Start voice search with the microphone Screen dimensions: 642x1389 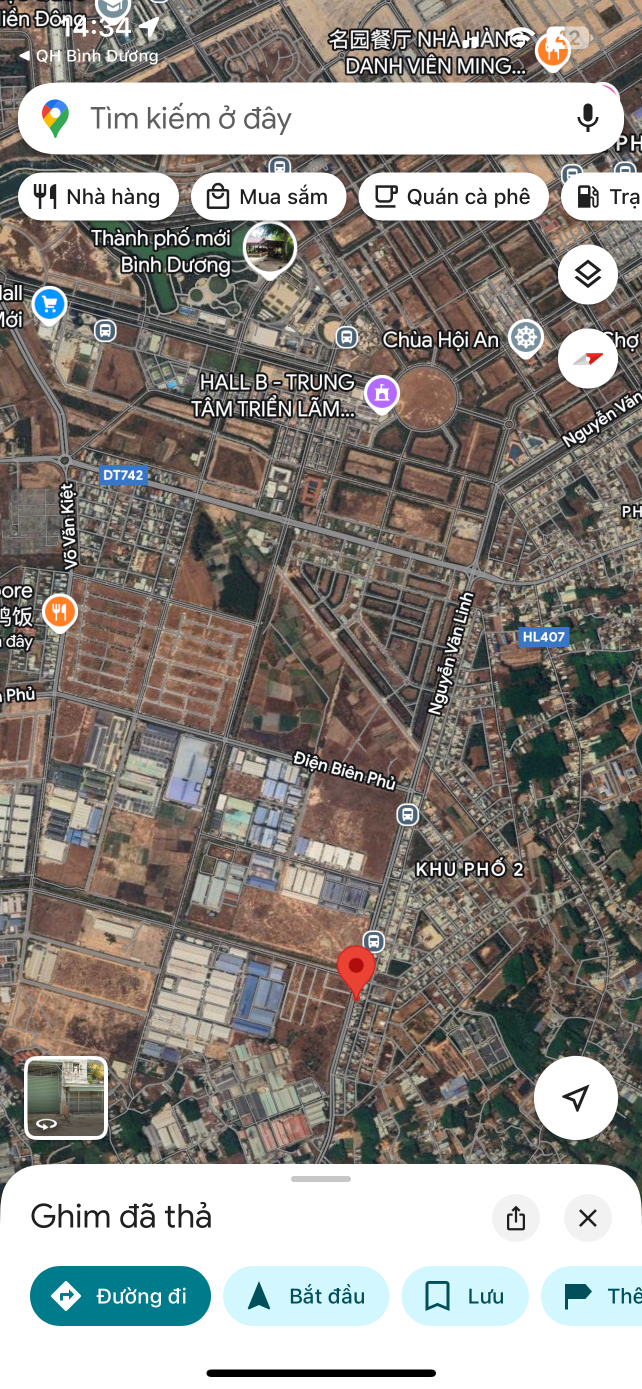coord(588,118)
